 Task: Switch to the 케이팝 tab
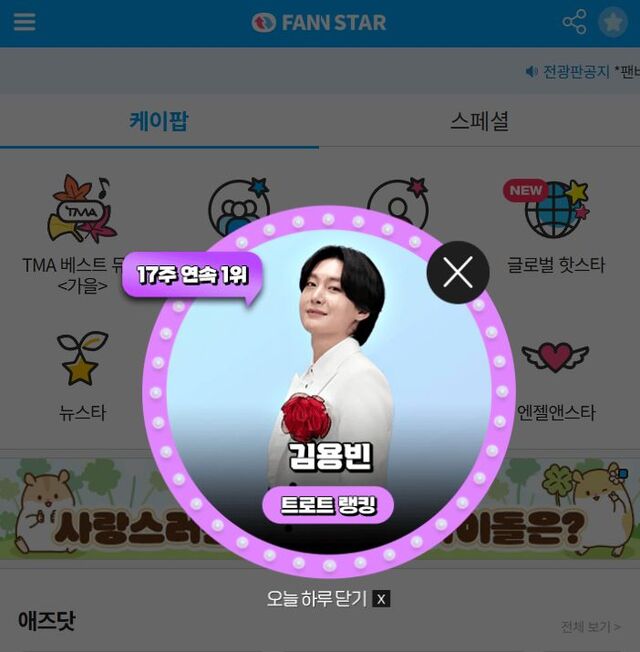tap(159, 122)
